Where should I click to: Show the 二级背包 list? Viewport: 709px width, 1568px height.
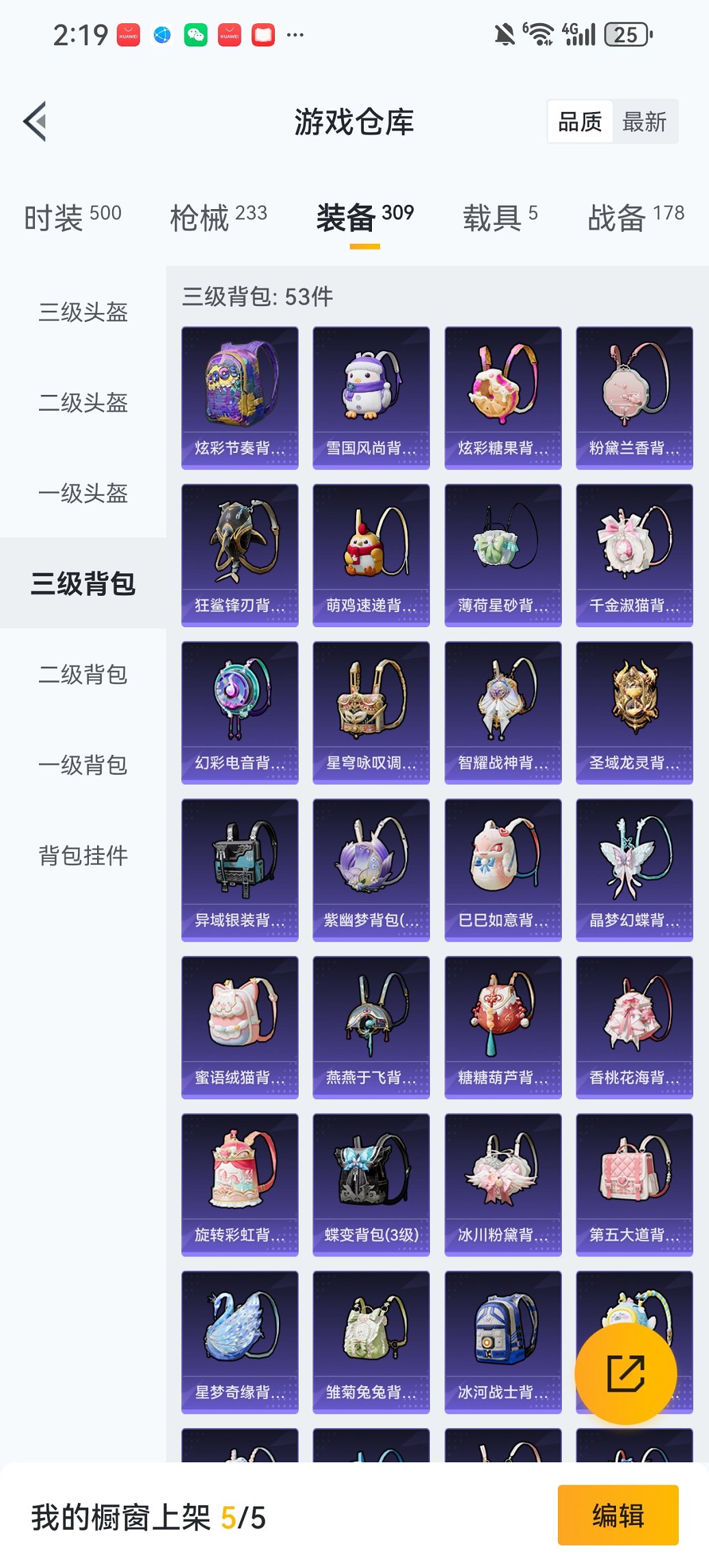tap(83, 674)
